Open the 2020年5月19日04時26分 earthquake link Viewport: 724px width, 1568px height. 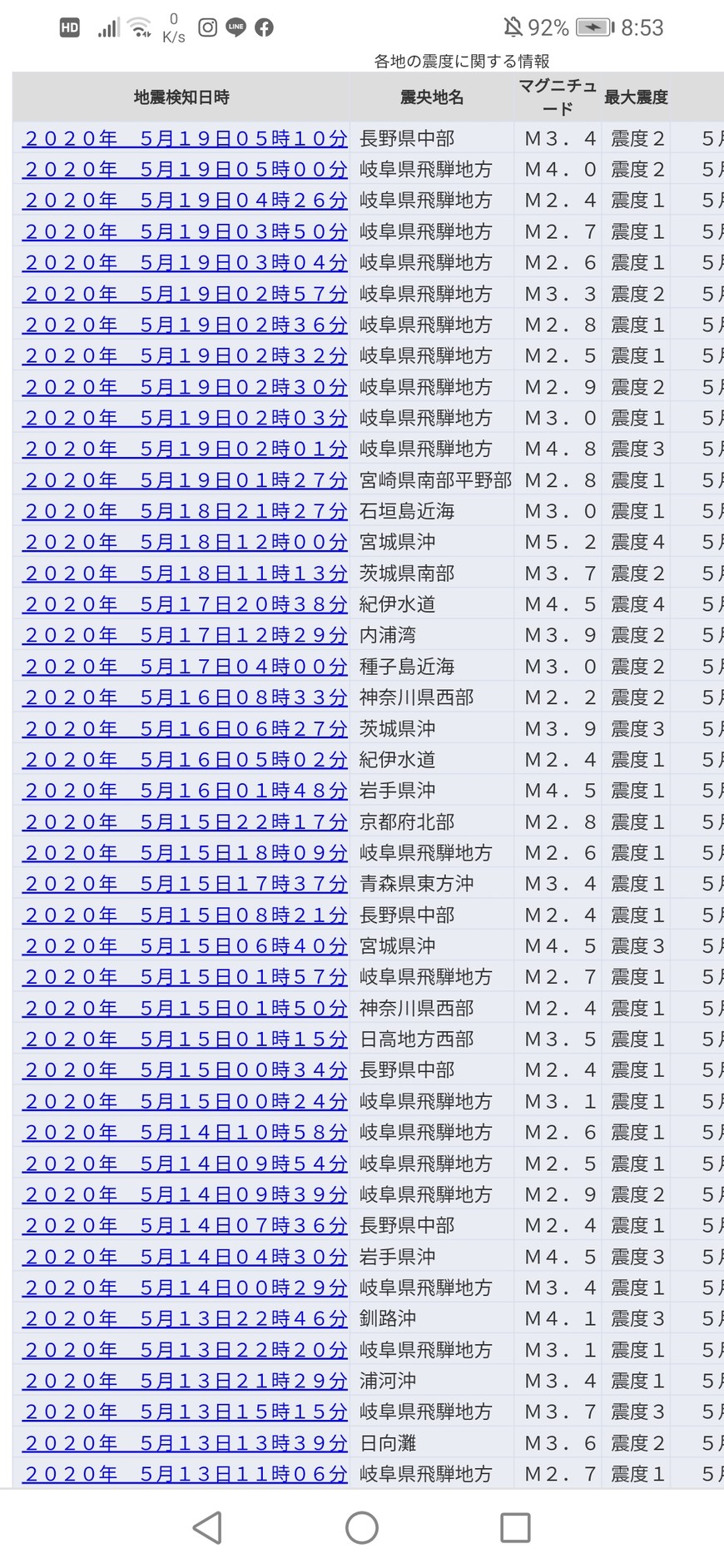(186, 201)
